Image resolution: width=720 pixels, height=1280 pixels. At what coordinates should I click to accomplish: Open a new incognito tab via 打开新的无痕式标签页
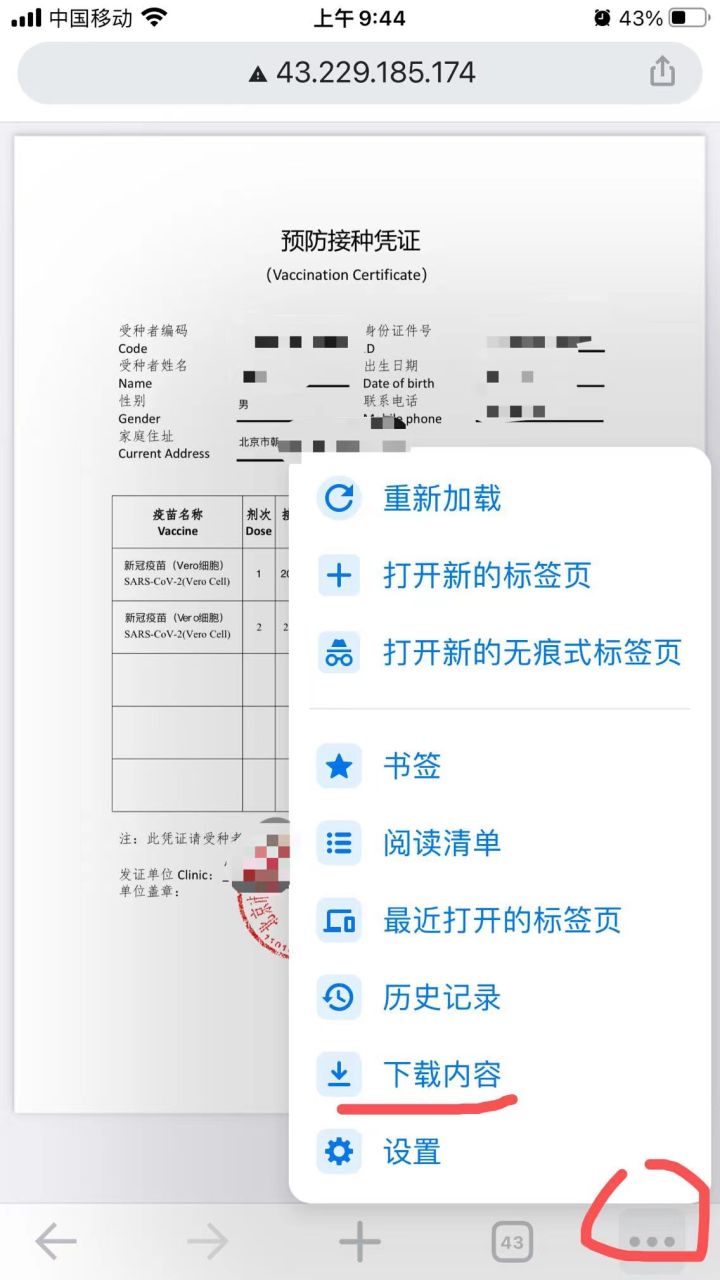pos(499,652)
